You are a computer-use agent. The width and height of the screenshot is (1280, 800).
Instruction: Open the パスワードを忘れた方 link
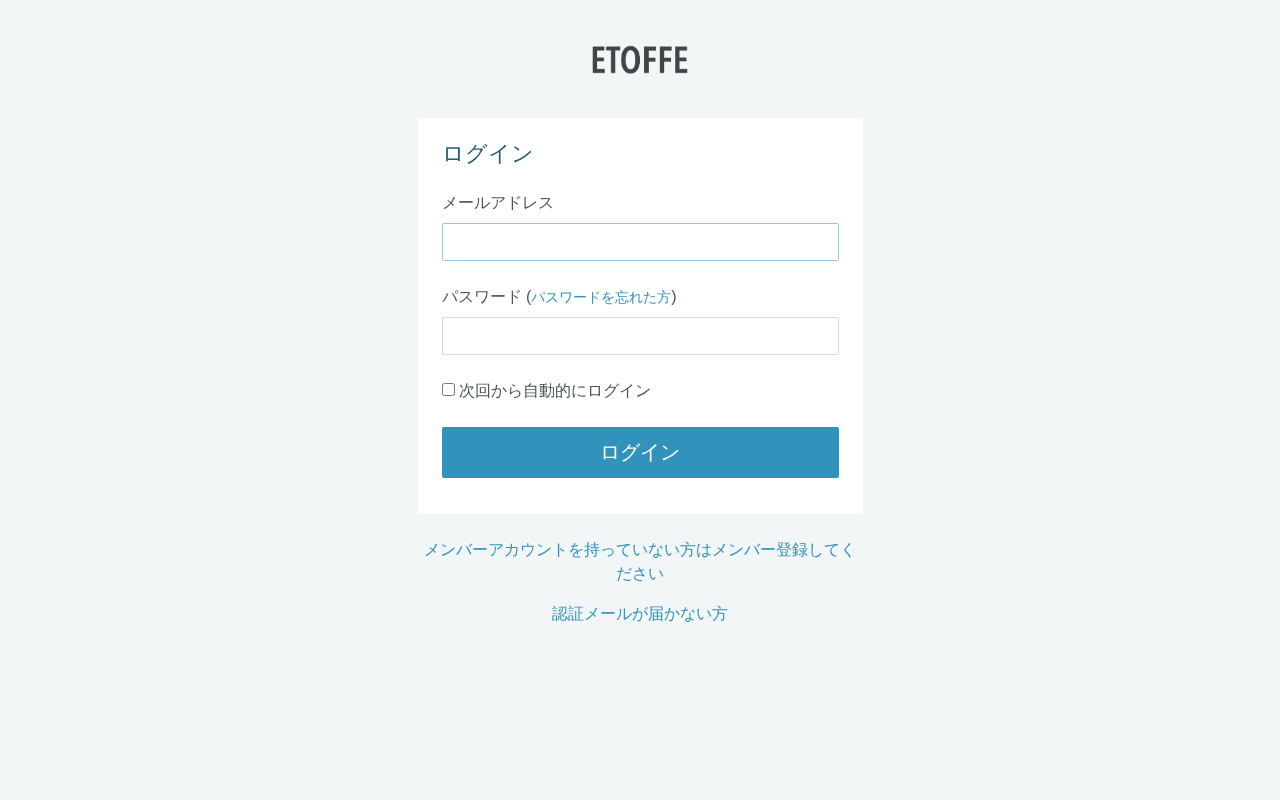point(601,297)
